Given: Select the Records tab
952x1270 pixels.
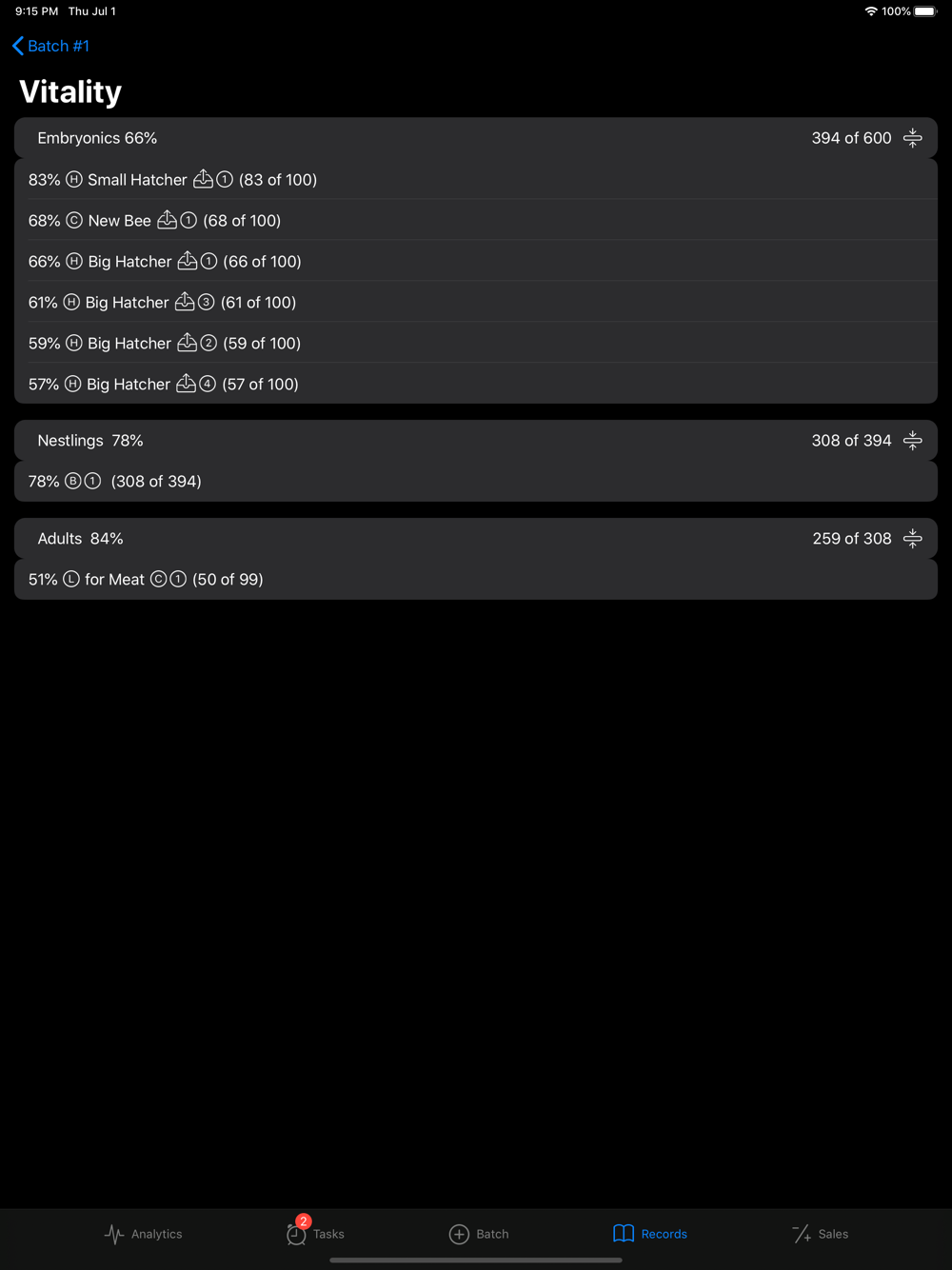Looking at the screenshot, I should (x=650, y=1234).
